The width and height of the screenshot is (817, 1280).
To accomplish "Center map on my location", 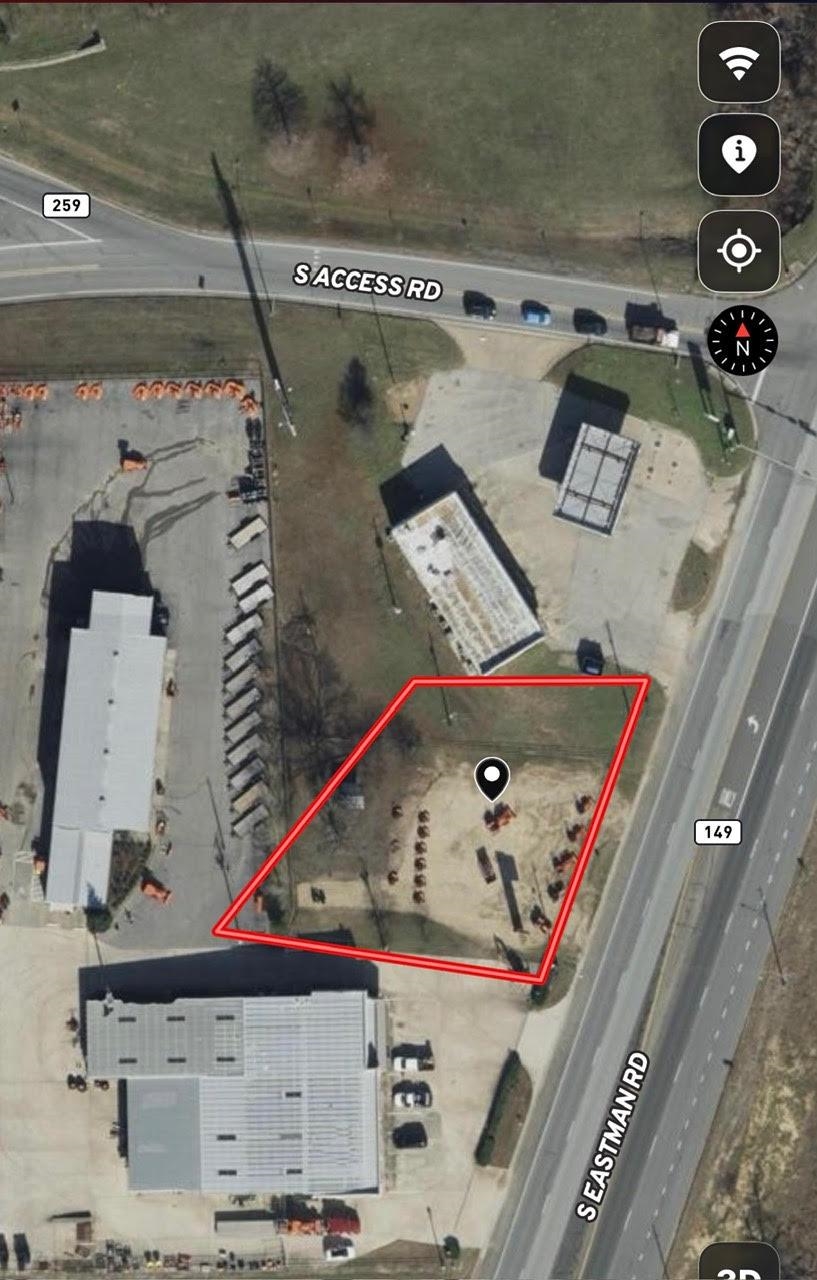I will (x=739, y=251).
